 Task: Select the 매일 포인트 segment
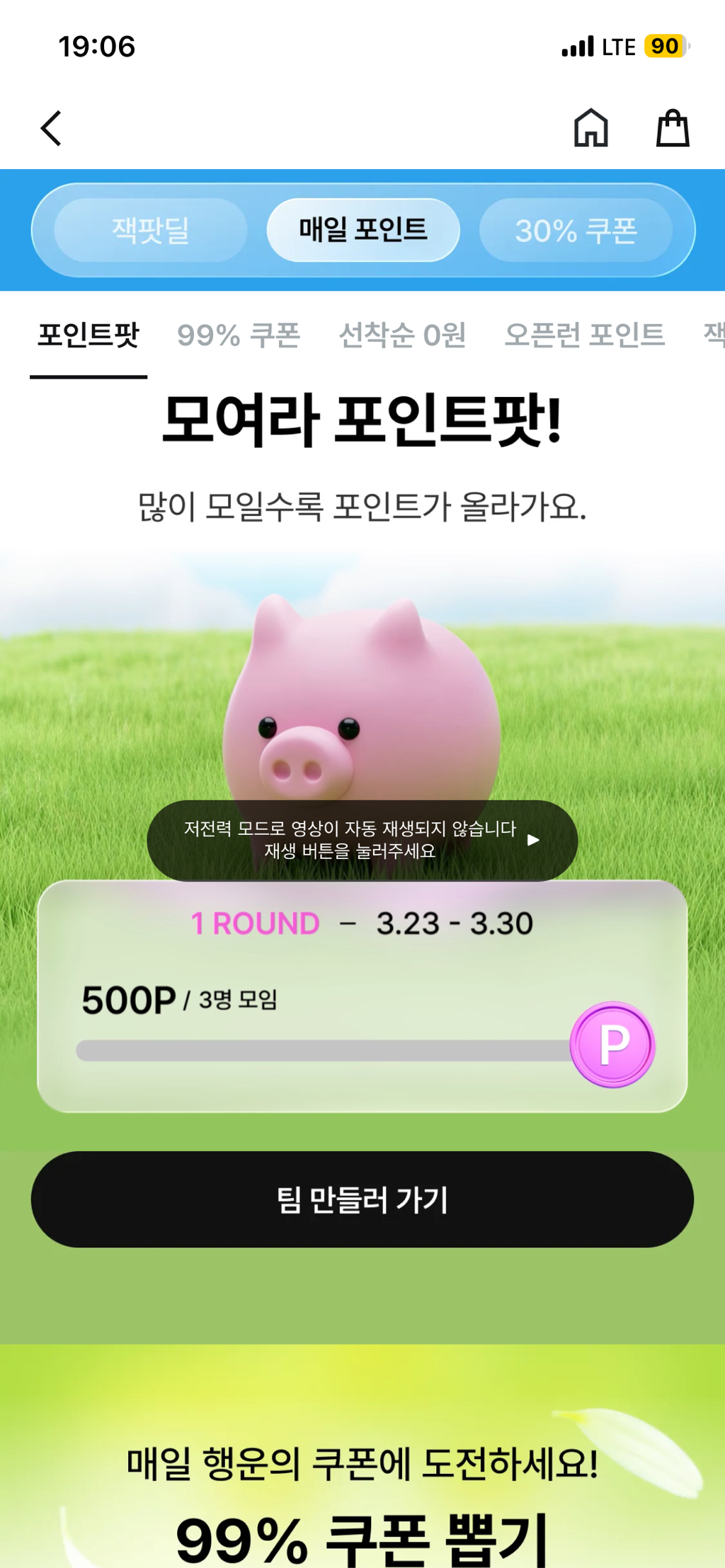pyautogui.click(x=363, y=230)
